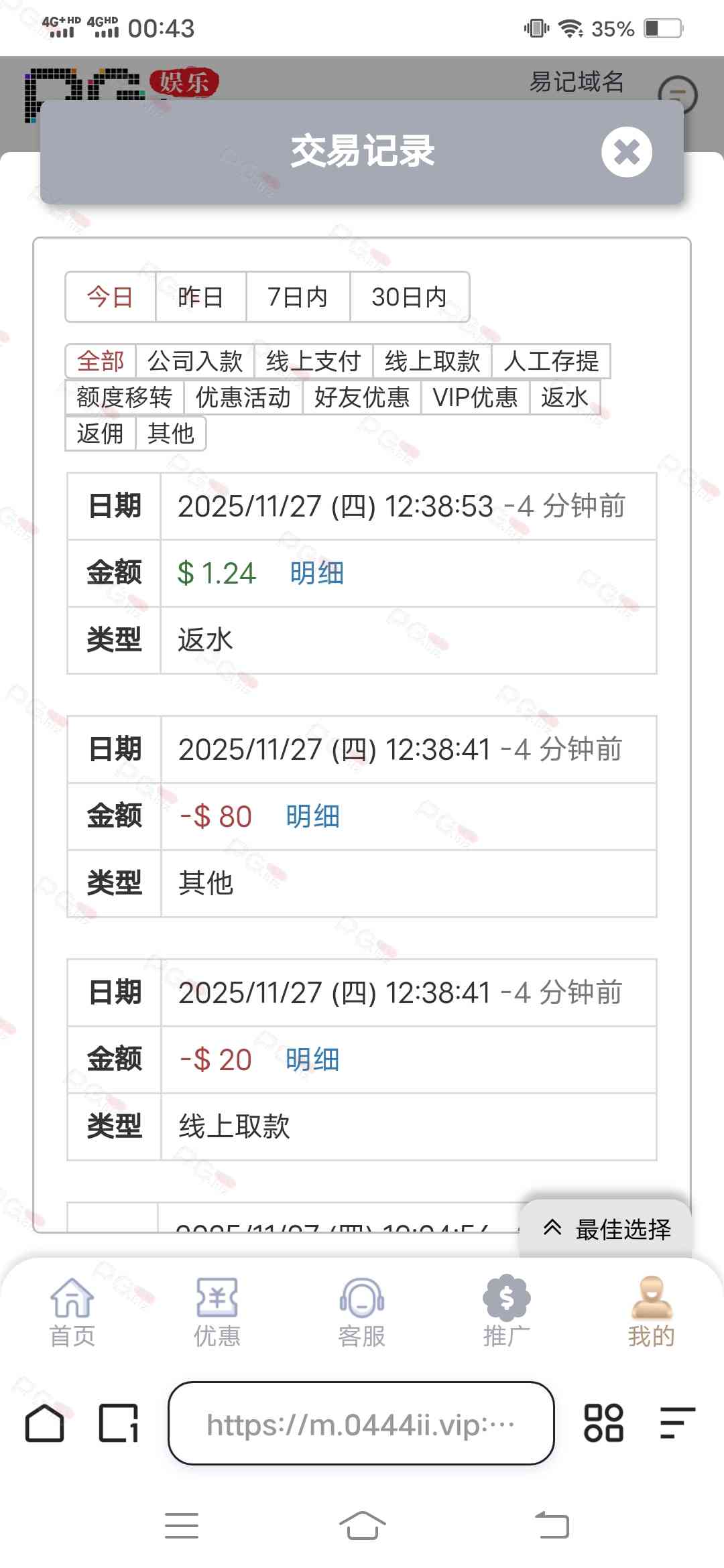Filter by 线上支付
Image resolution: width=724 pixels, height=1568 pixels.
click(313, 361)
